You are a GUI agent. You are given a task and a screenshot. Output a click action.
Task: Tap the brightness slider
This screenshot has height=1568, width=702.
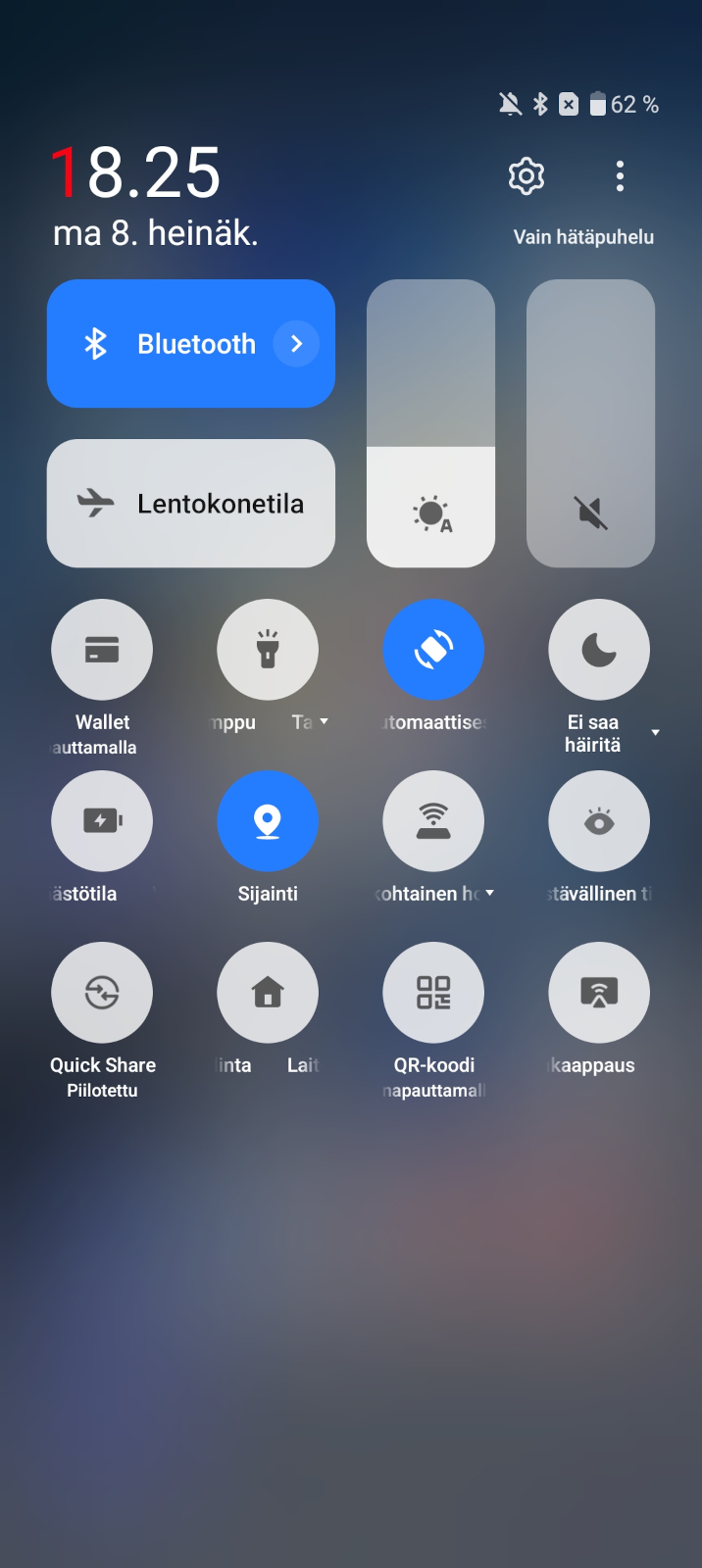[x=430, y=423]
